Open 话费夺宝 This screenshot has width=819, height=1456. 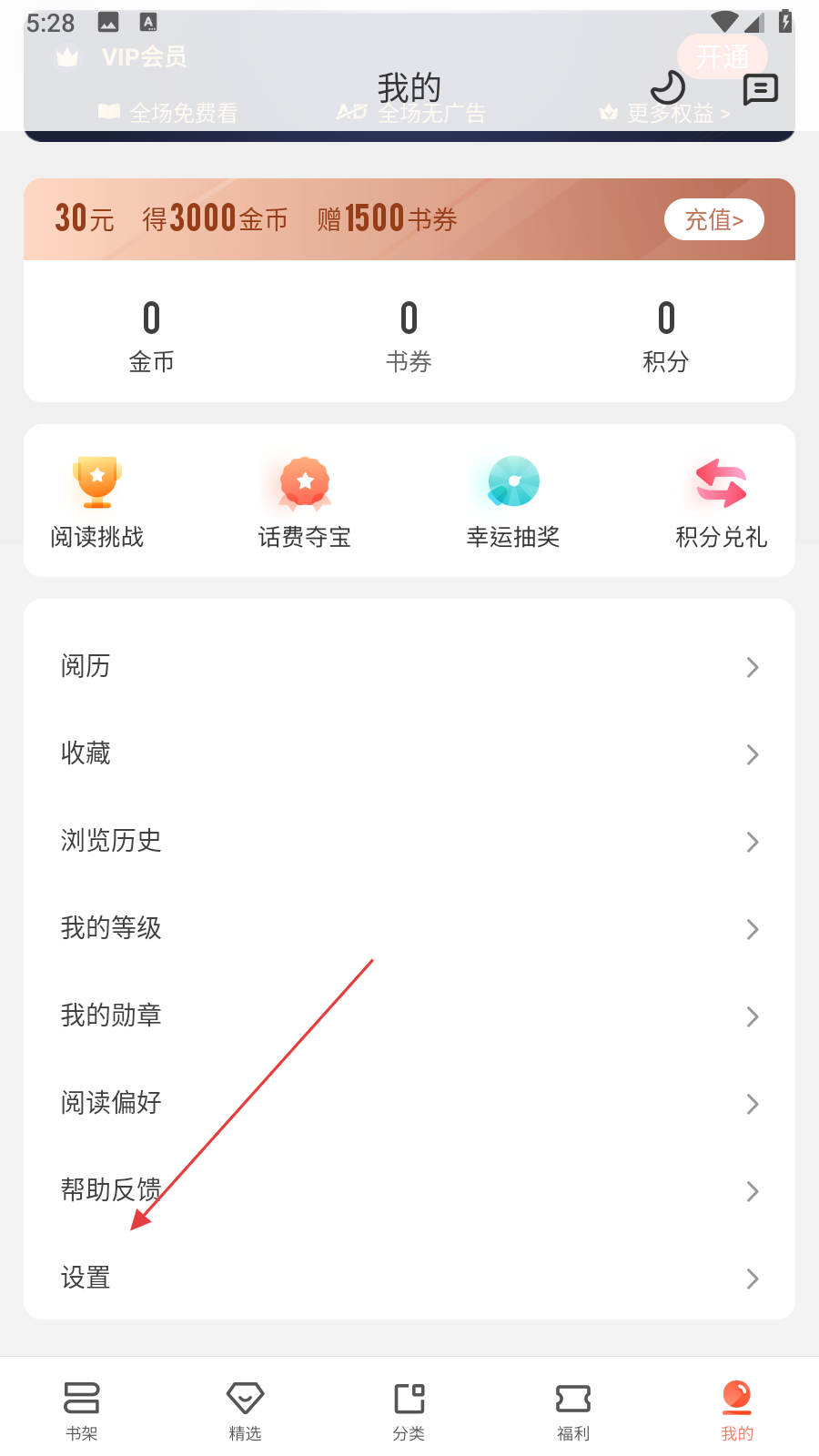click(305, 501)
